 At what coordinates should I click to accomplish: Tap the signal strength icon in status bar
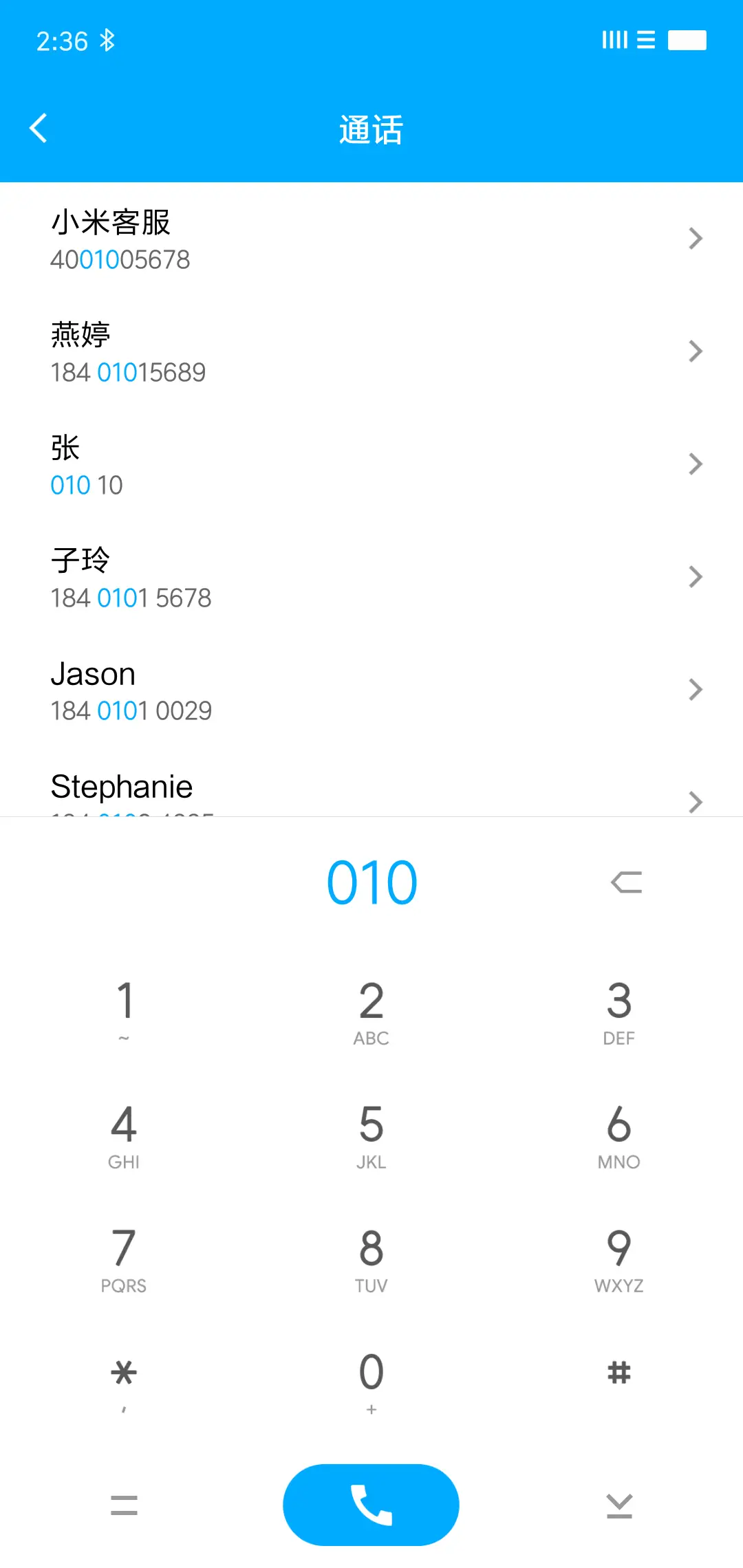(614, 39)
